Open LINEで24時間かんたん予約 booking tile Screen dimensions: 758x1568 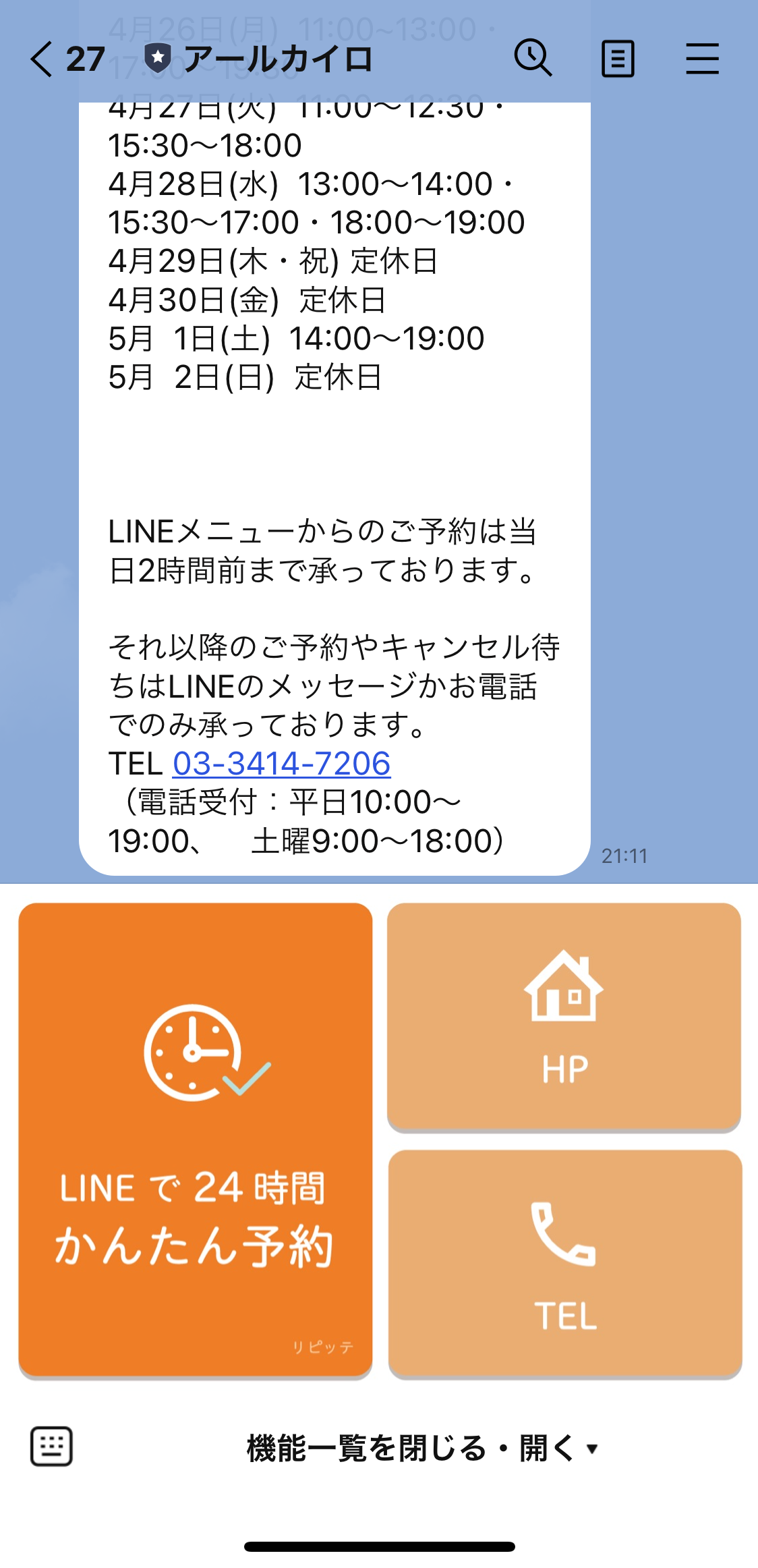click(196, 1139)
